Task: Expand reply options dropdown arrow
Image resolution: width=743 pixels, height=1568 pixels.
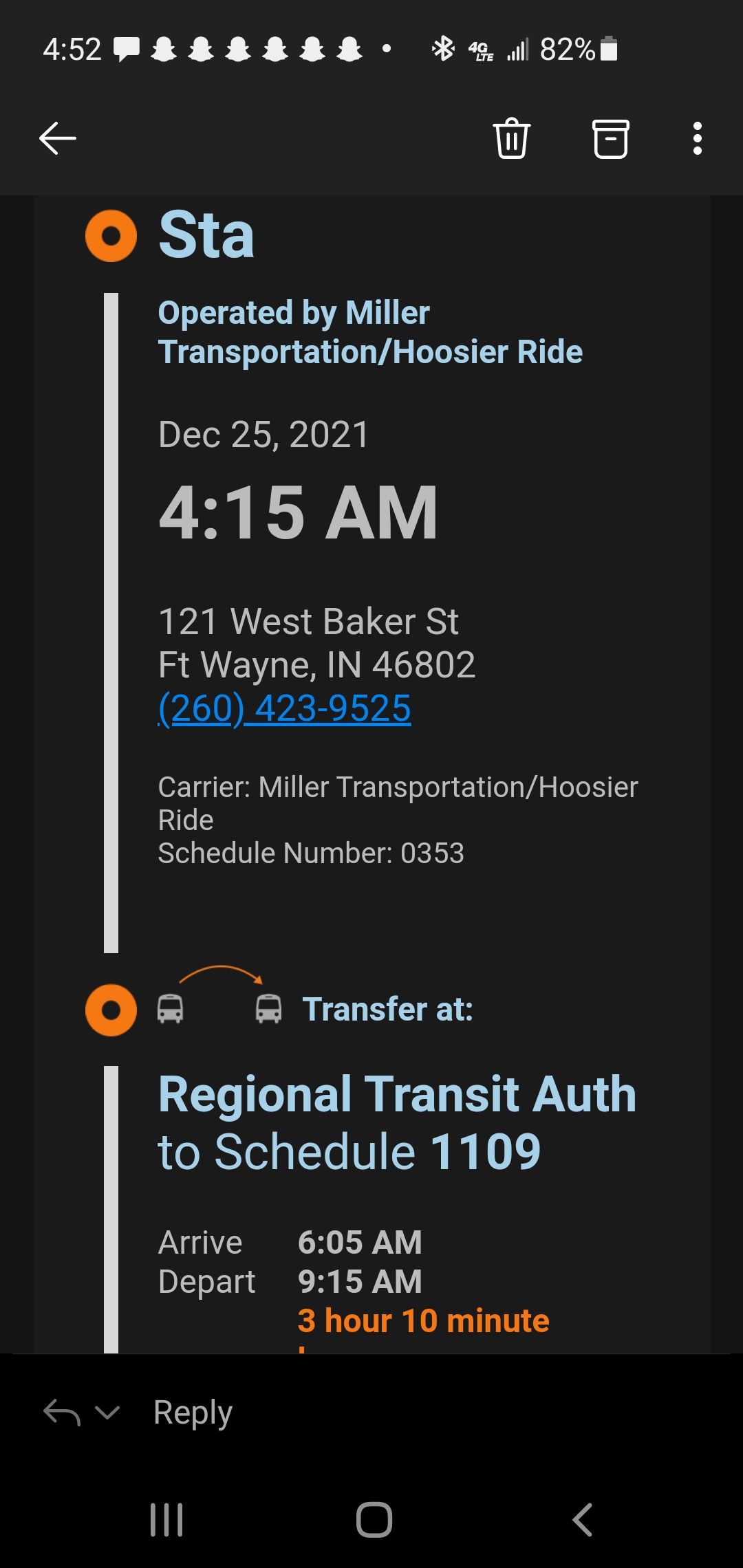Action: click(107, 1413)
